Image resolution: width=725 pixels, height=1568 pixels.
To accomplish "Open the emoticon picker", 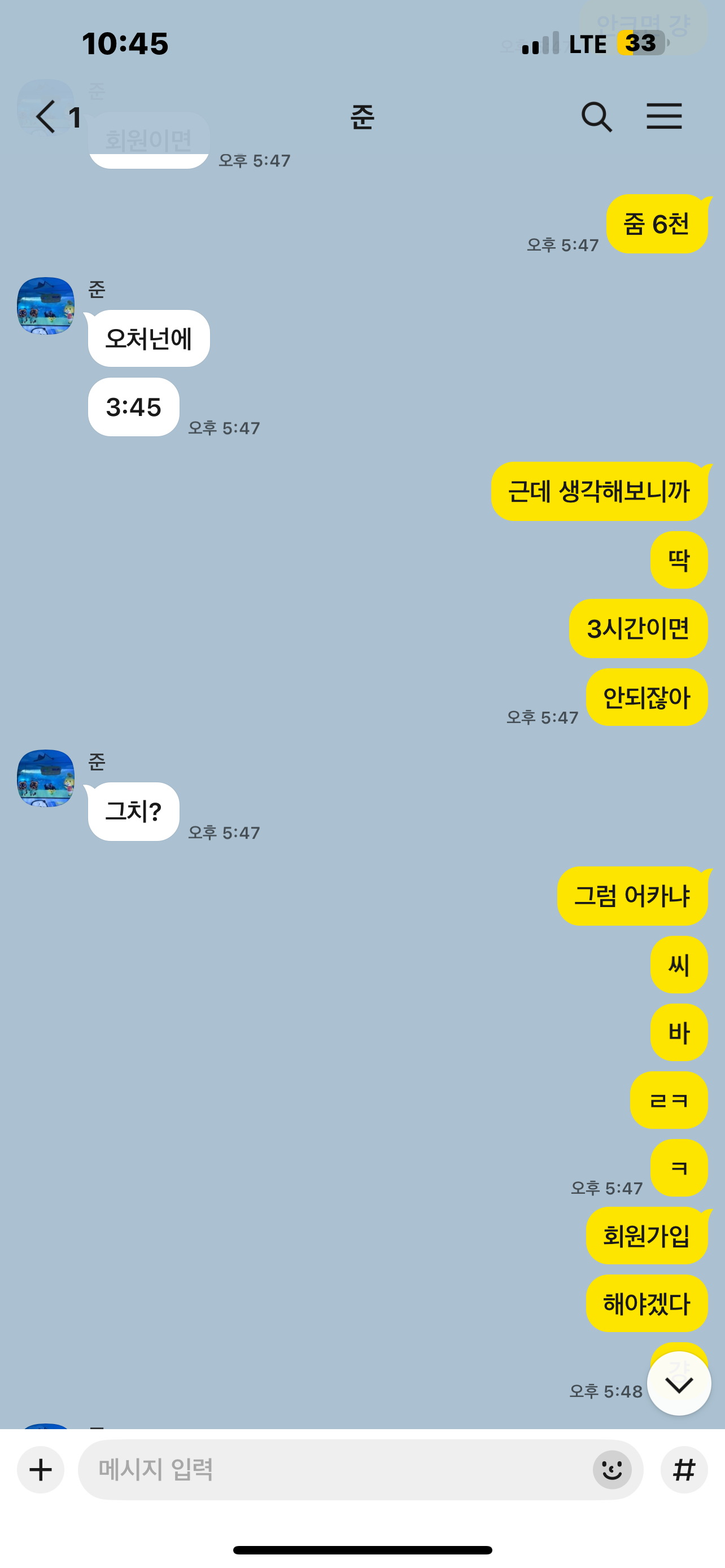I will [x=612, y=1470].
